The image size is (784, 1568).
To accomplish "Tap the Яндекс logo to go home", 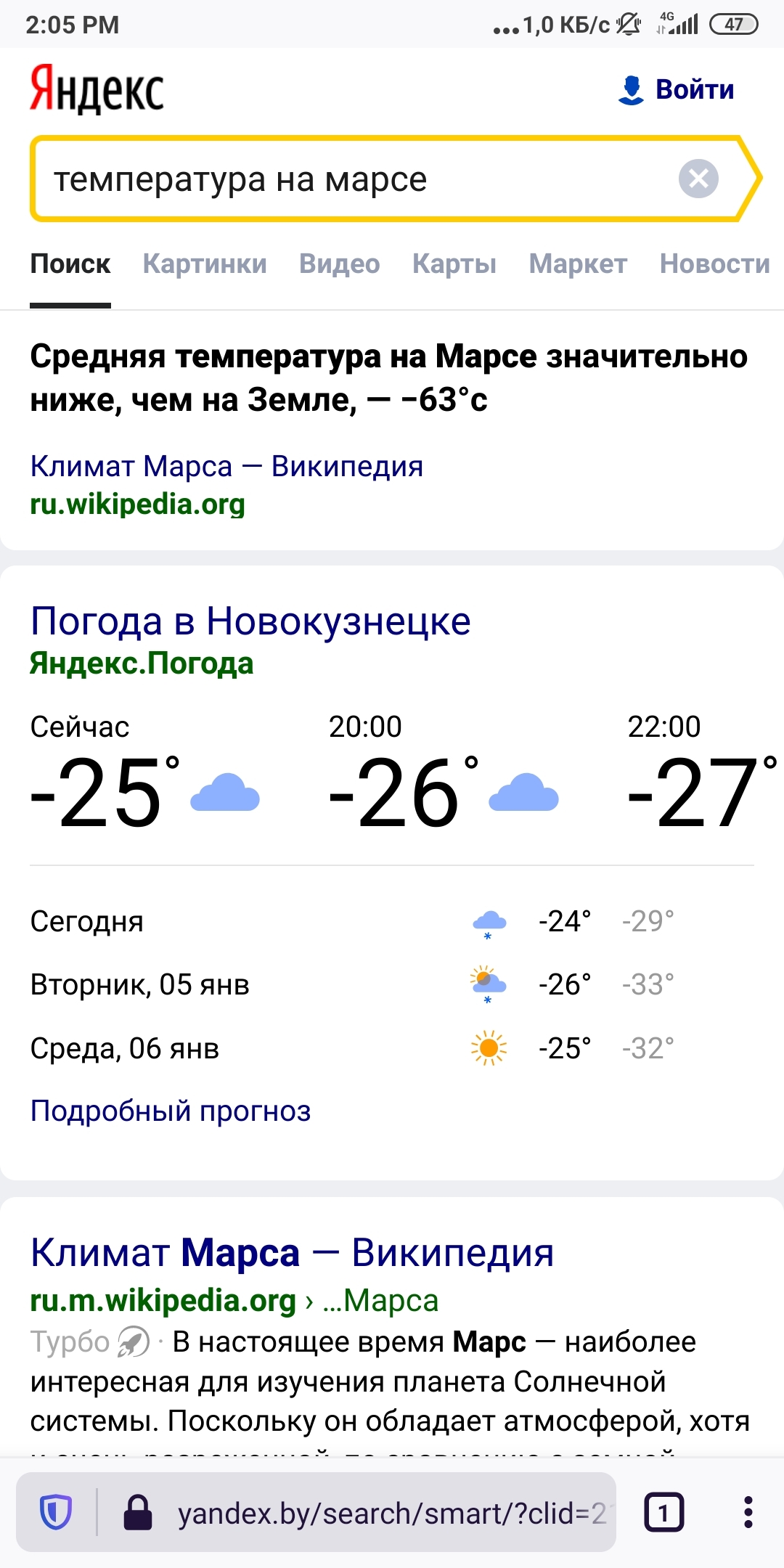I will 97,89.
